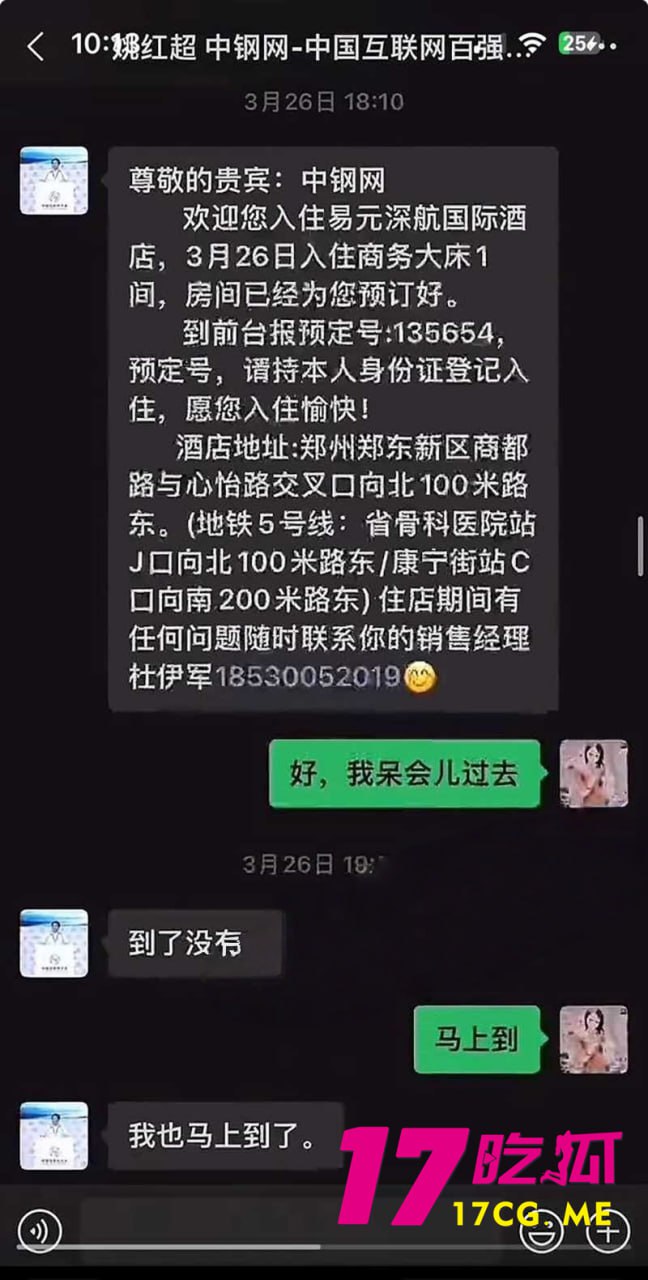Viewport: 648px width, 1280px height.
Task: Switch to voice message input
Action: tap(39, 1230)
